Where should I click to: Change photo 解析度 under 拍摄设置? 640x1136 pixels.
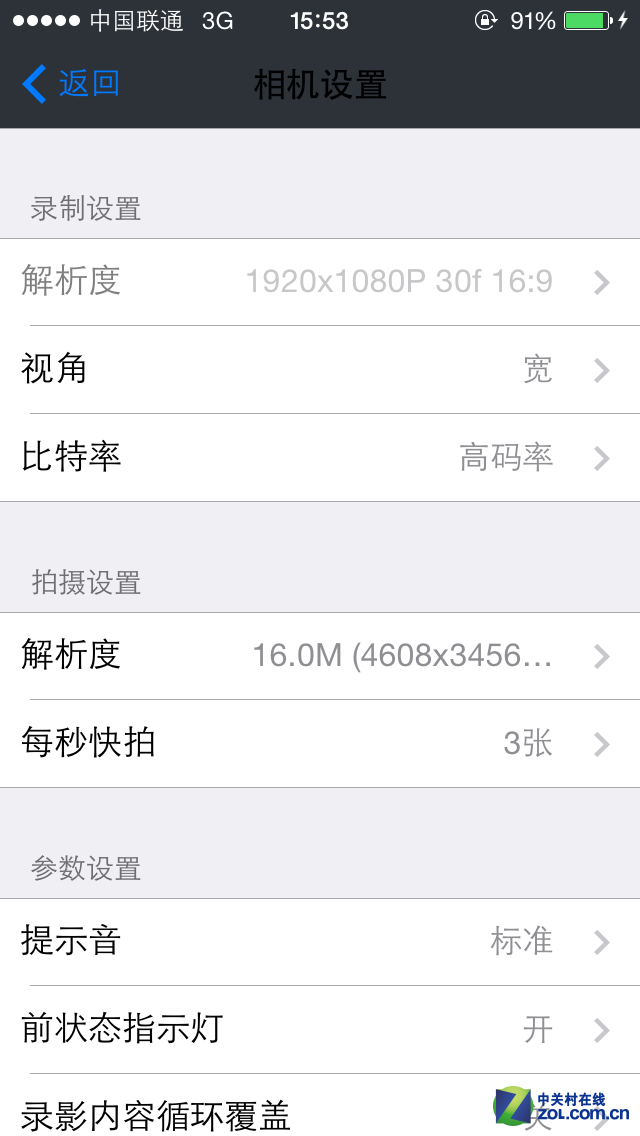click(320, 656)
